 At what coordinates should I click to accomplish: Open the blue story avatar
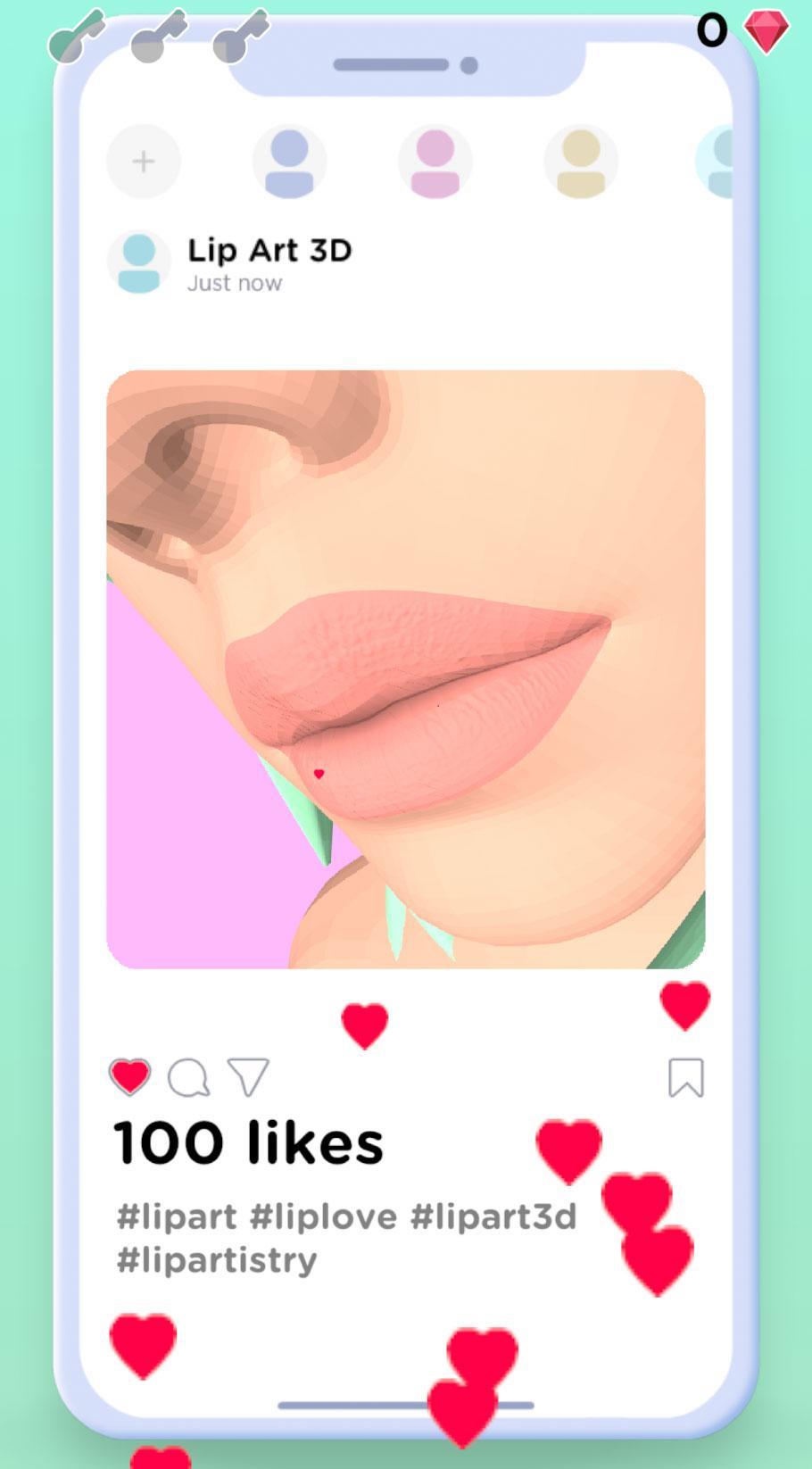tap(290, 162)
